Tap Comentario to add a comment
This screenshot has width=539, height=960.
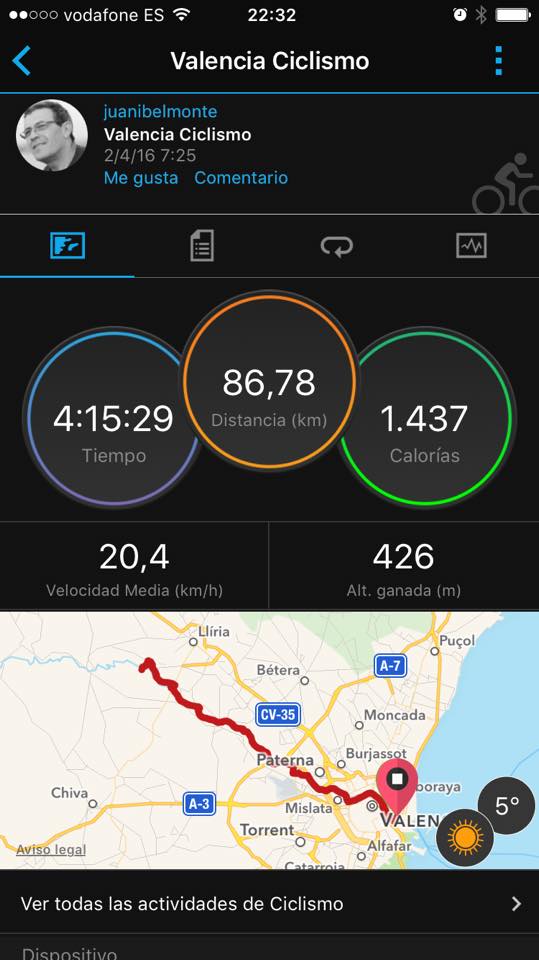pyautogui.click(x=241, y=178)
